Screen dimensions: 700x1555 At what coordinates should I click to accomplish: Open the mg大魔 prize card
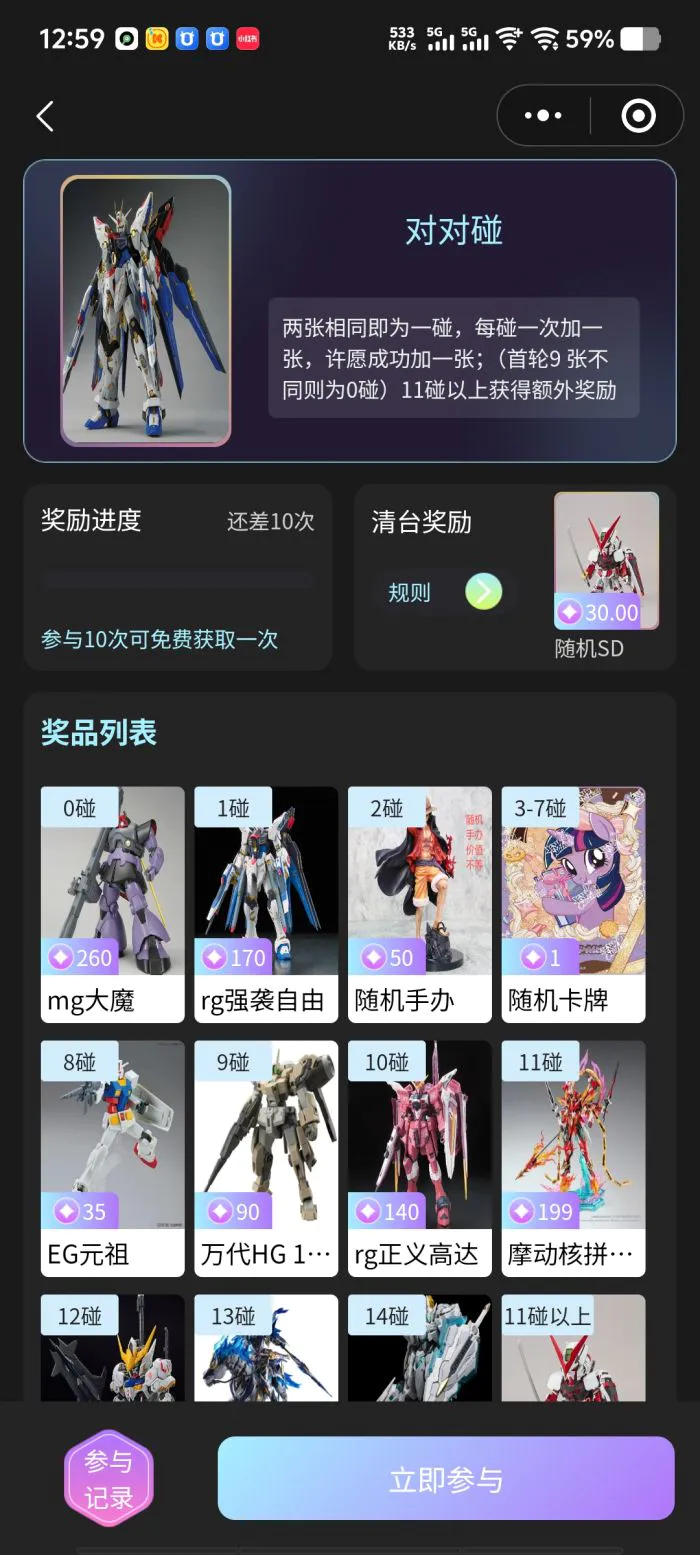click(112, 904)
